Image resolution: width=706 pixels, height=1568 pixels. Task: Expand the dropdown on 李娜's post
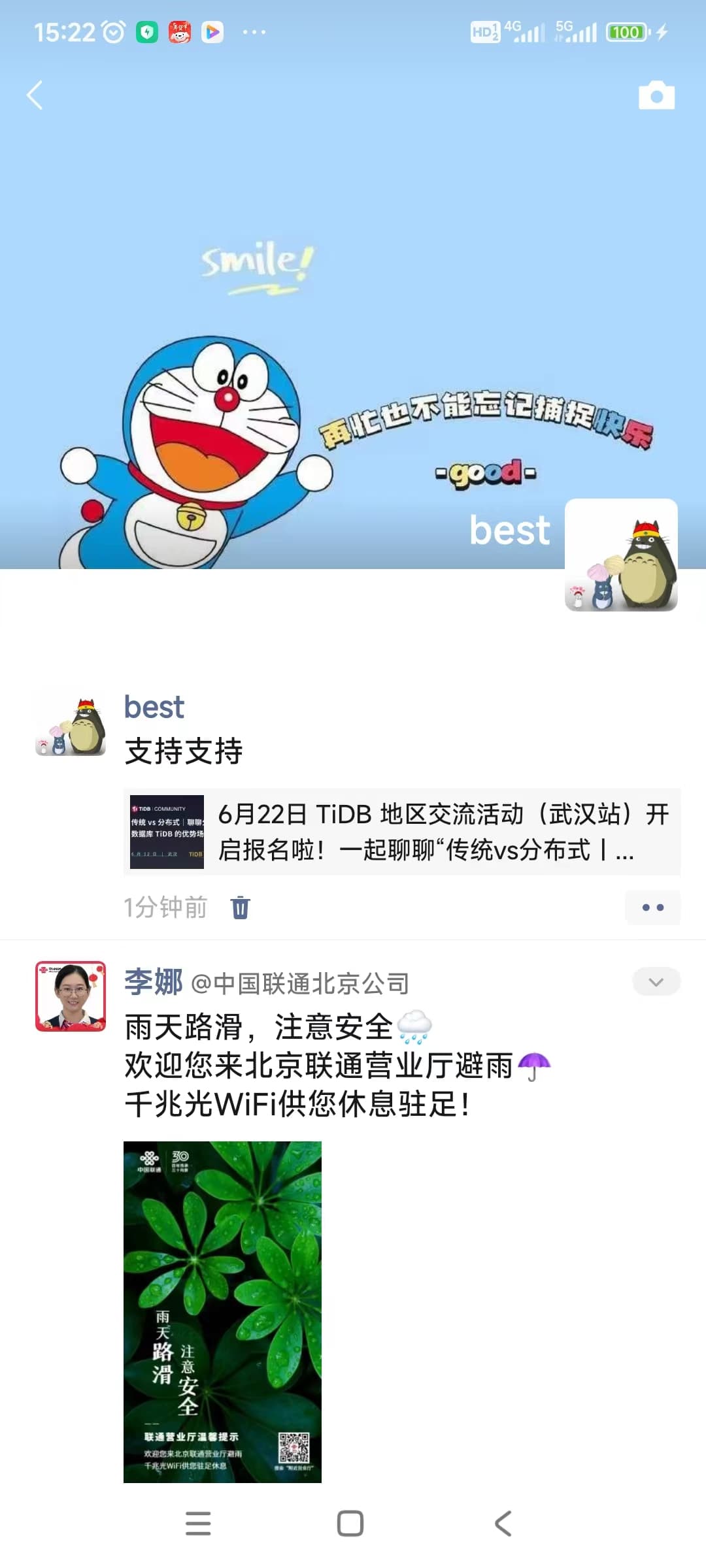656,981
